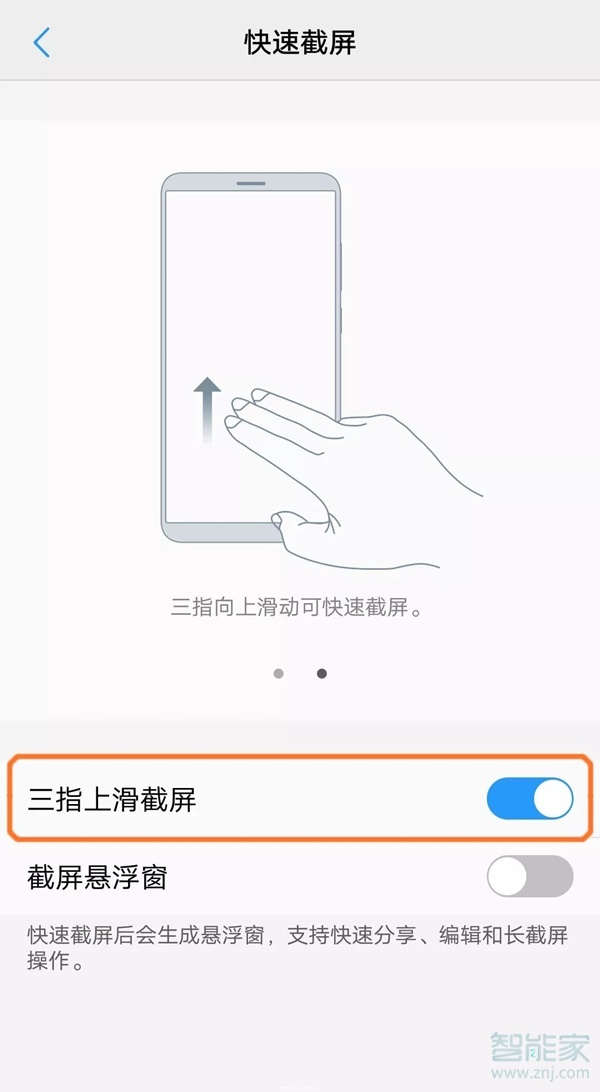Tap the first page indicator dot
Image resolution: width=600 pixels, height=1092 pixels.
[x=278, y=674]
